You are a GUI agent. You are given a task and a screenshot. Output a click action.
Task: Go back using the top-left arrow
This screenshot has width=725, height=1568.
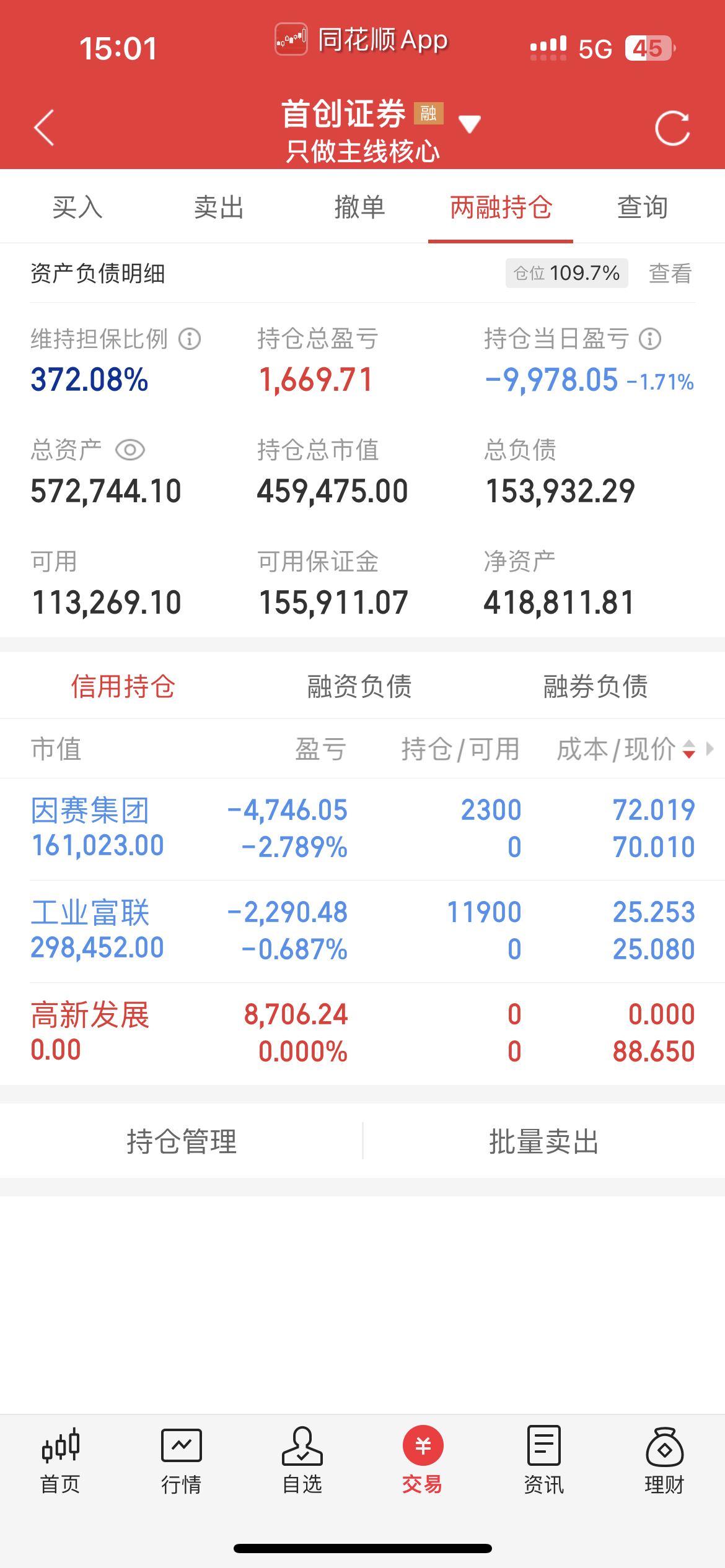[45, 128]
